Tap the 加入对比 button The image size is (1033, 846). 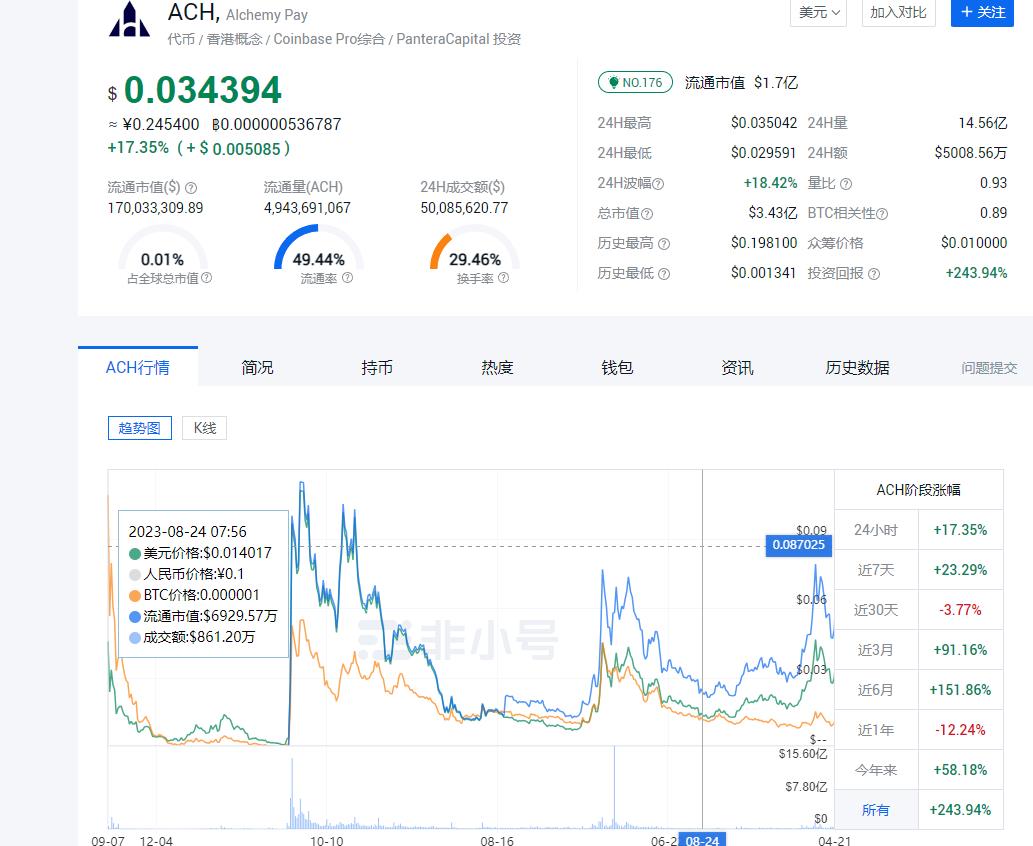(x=898, y=13)
